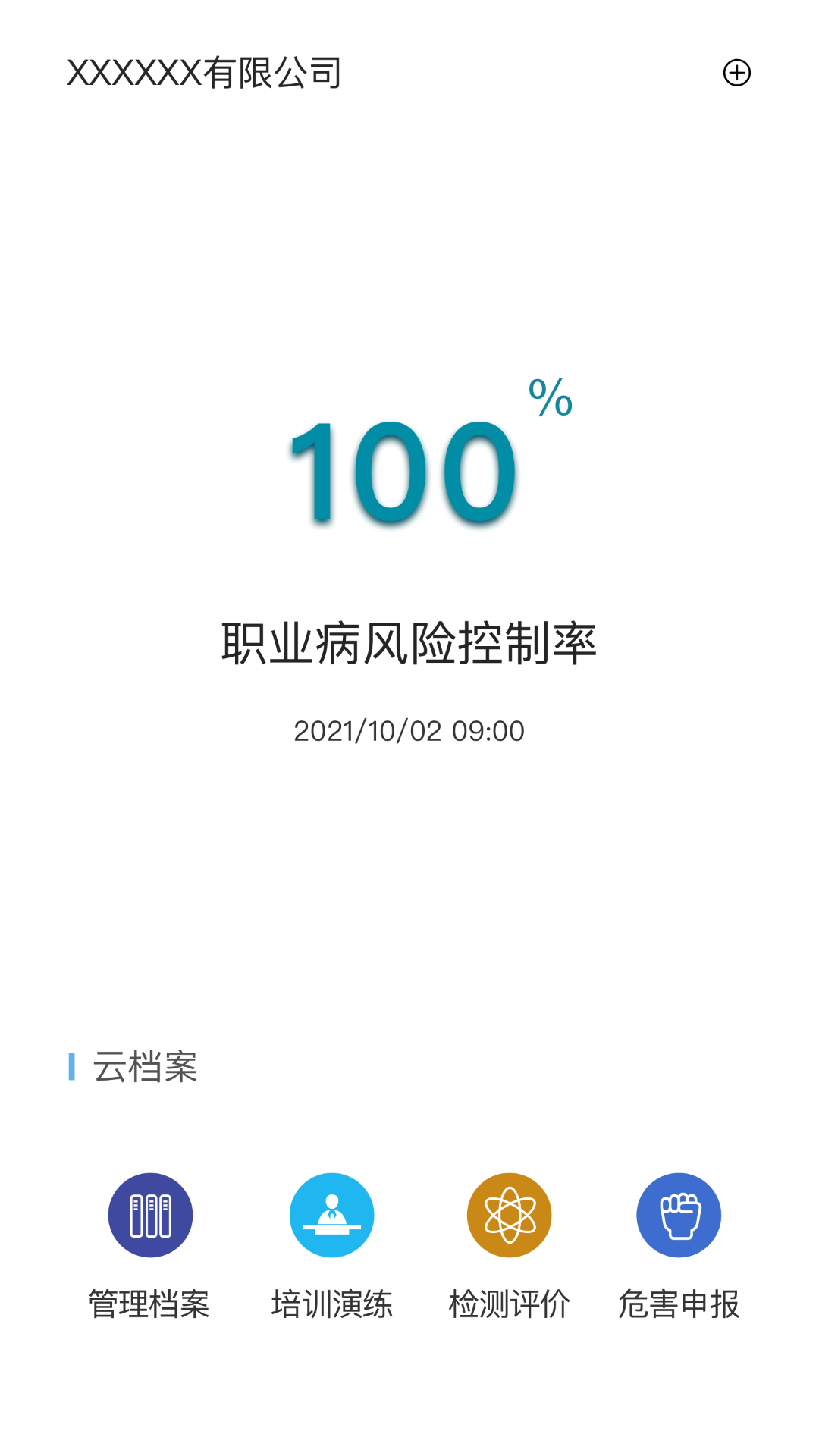Tap the plus circle icon at top
The height and width of the screenshot is (1456, 819).
736,73
